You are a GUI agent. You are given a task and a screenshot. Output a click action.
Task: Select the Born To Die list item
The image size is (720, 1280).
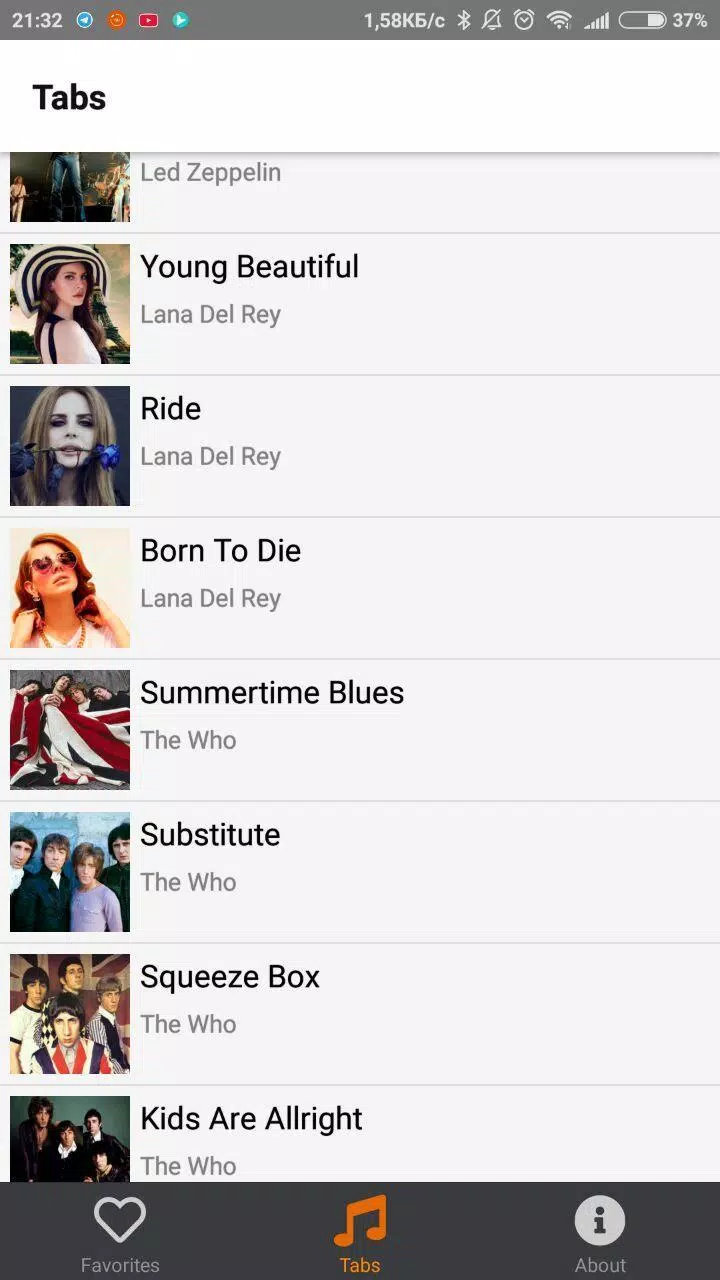click(x=360, y=588)
